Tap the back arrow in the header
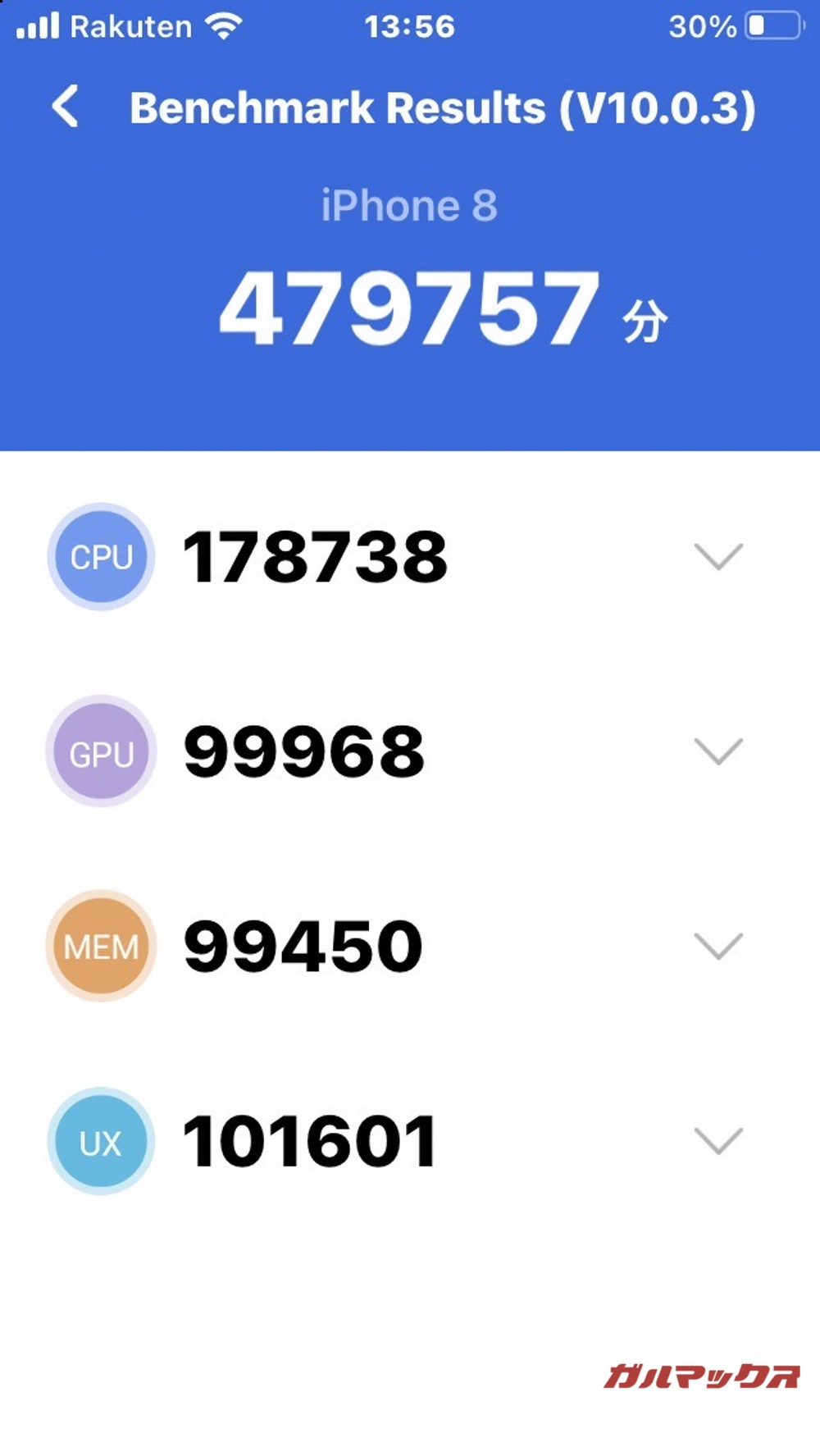820x1456 pixels. pos(66,107)
